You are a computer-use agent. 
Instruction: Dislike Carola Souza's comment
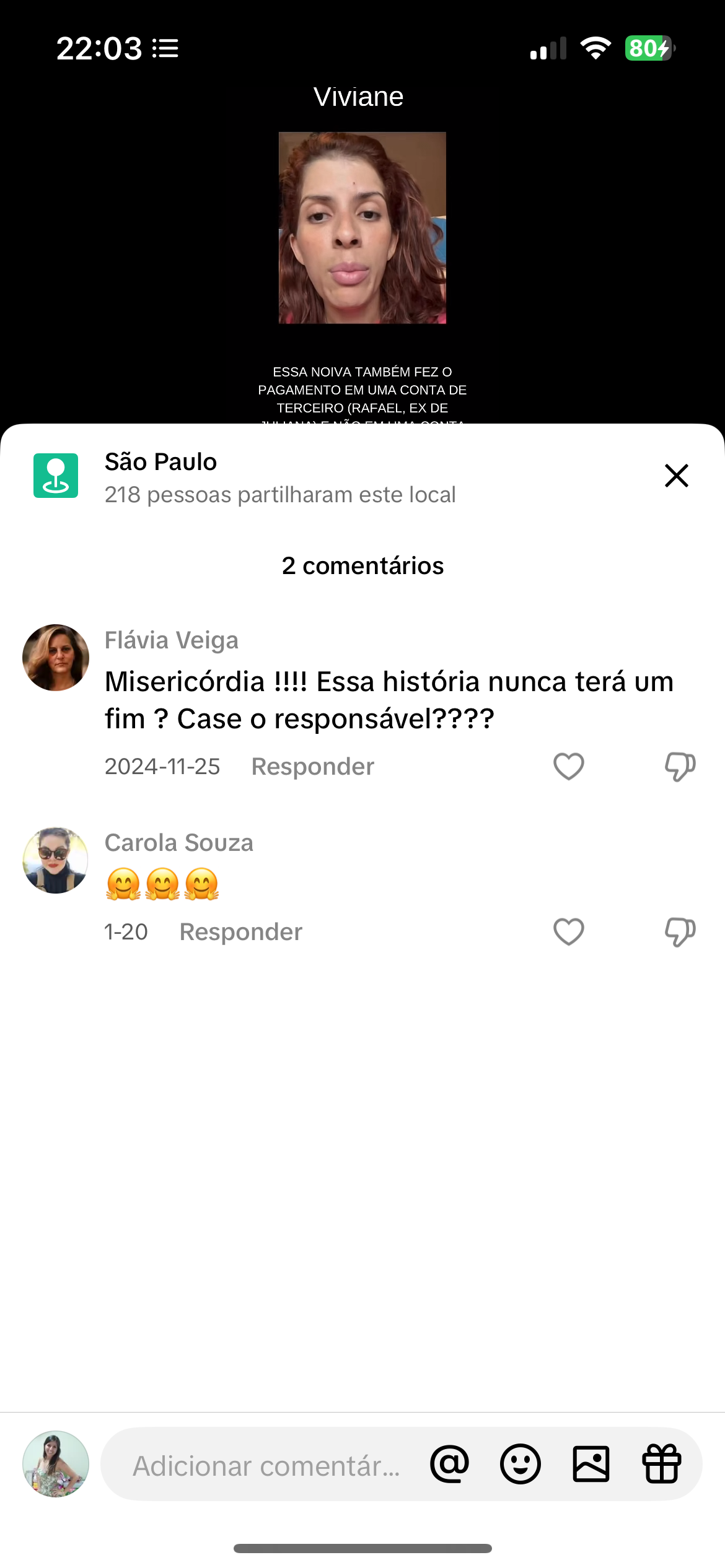(x=680, y=932)
